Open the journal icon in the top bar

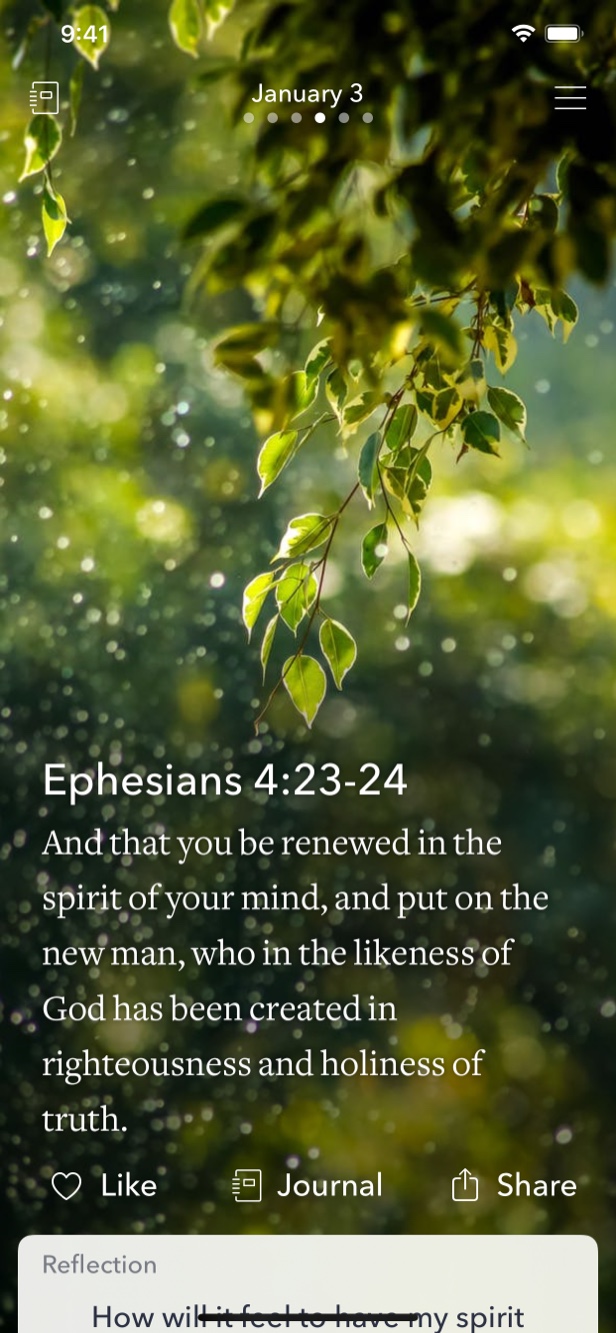click(x=44, y=97)
